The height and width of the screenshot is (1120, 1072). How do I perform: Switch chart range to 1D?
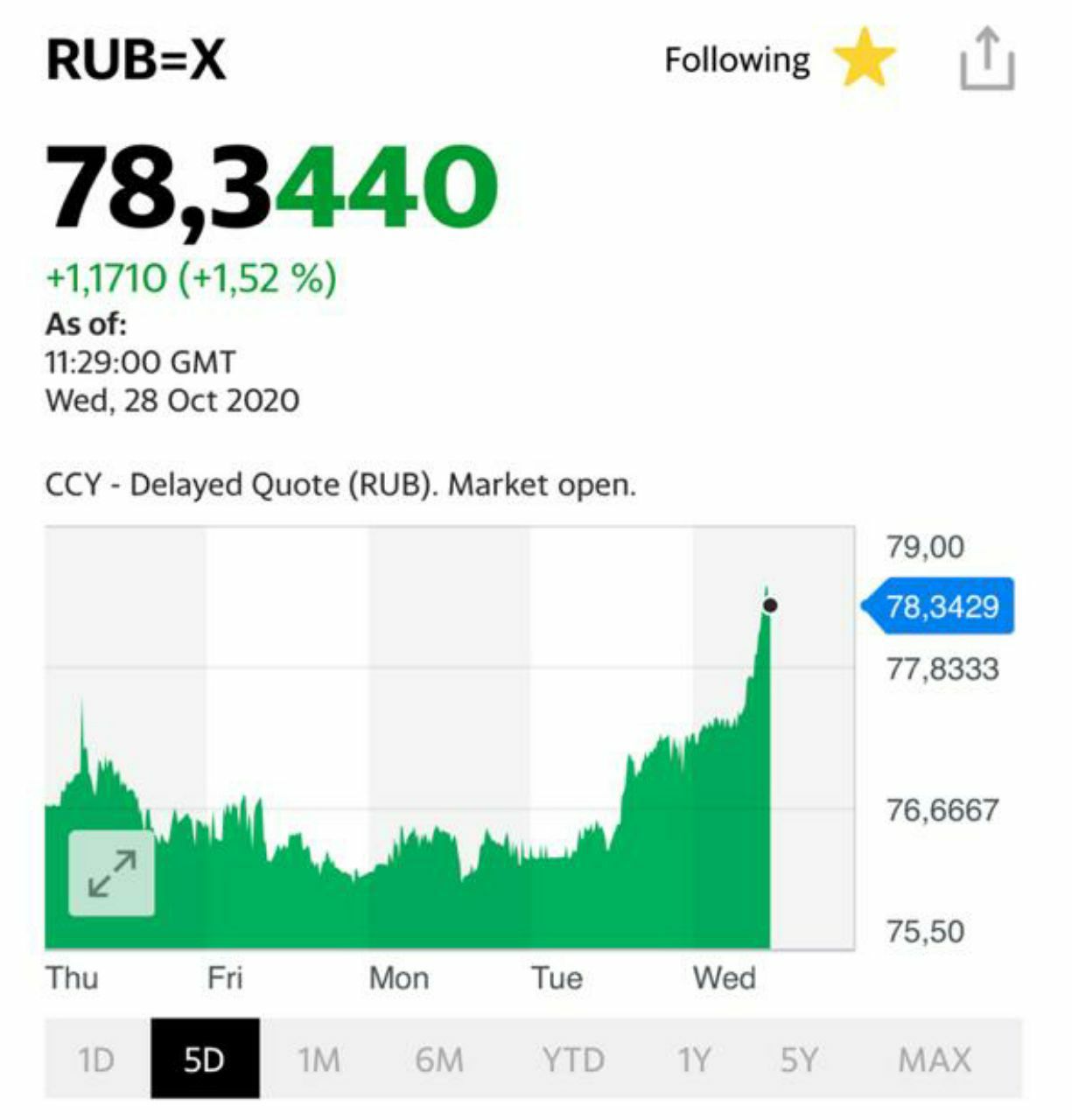tap(96, 1060)
